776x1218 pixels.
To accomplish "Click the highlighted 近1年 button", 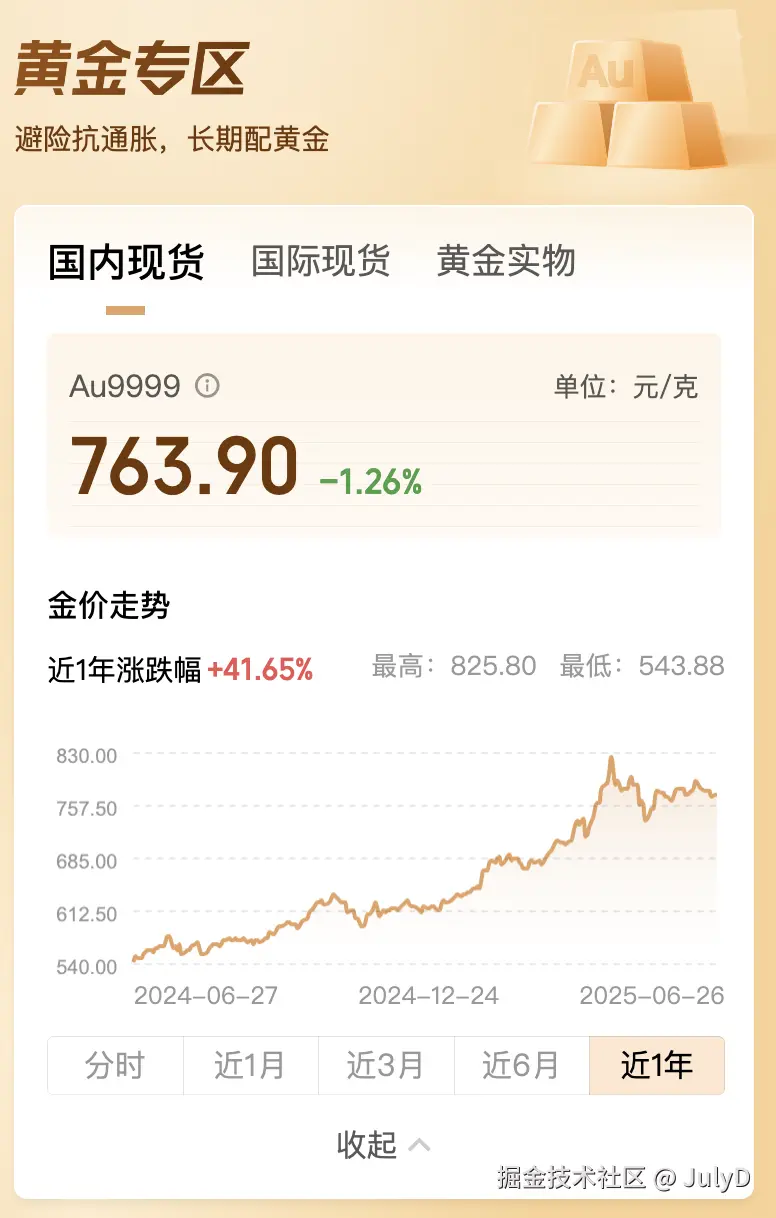I will click(x=656, y=1066).
